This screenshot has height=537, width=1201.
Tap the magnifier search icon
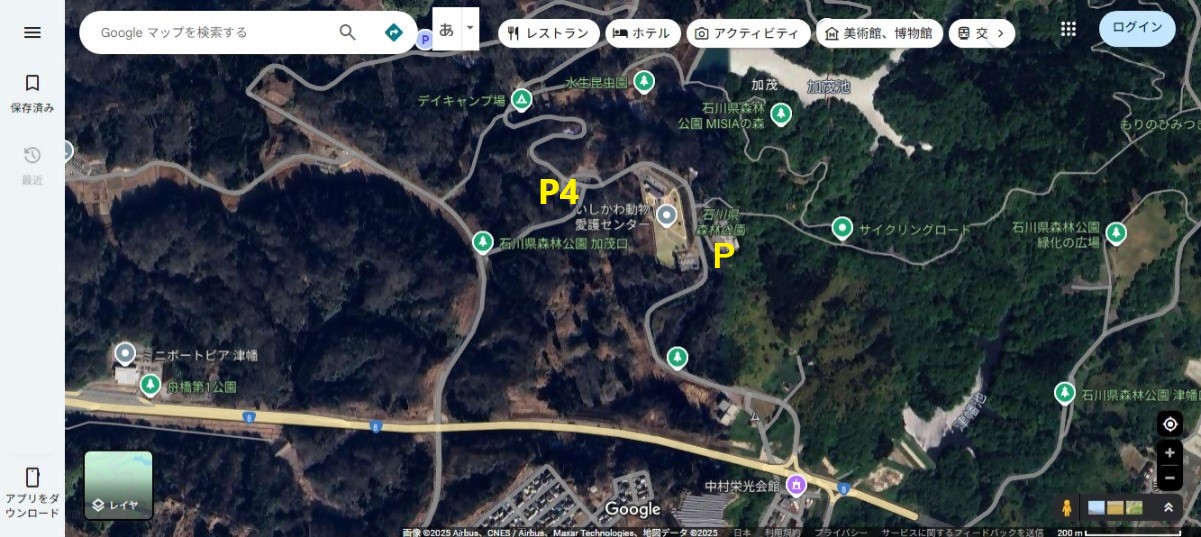347,33
